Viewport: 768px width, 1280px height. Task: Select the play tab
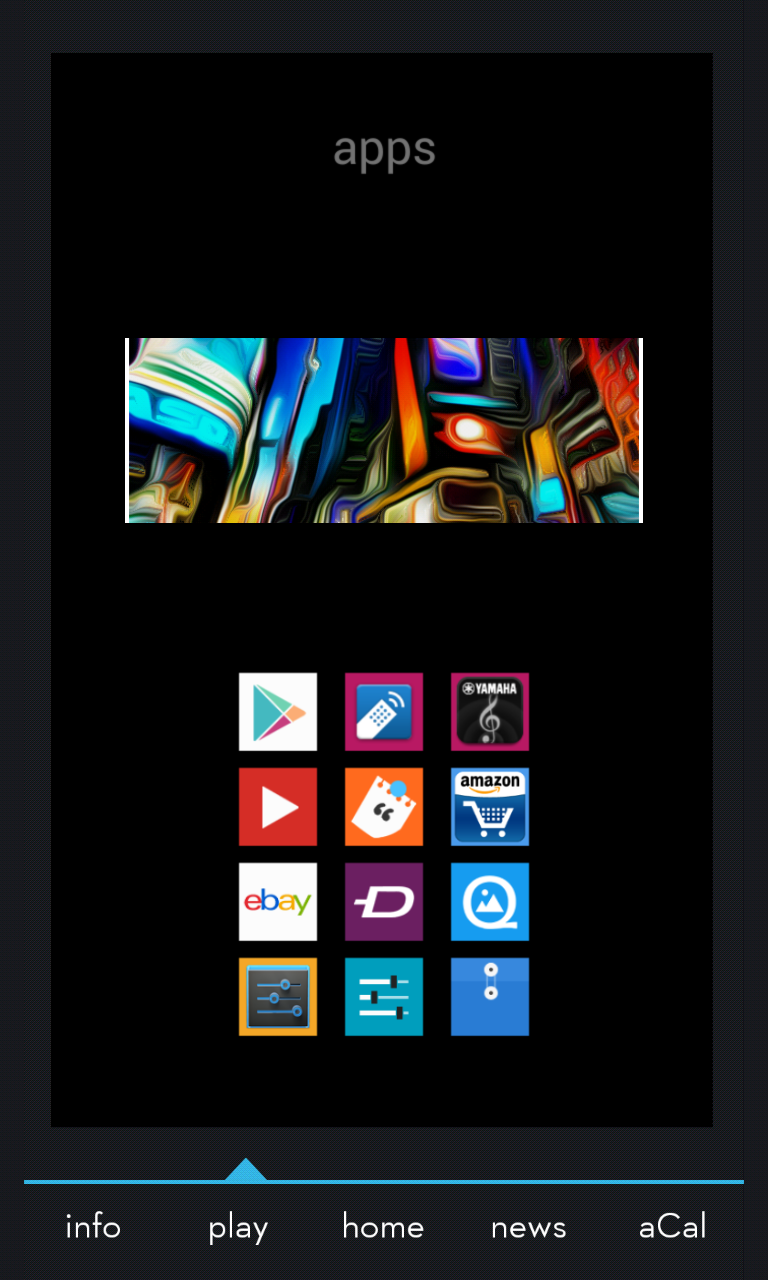pyautogui.click(x=238, y=1227)
